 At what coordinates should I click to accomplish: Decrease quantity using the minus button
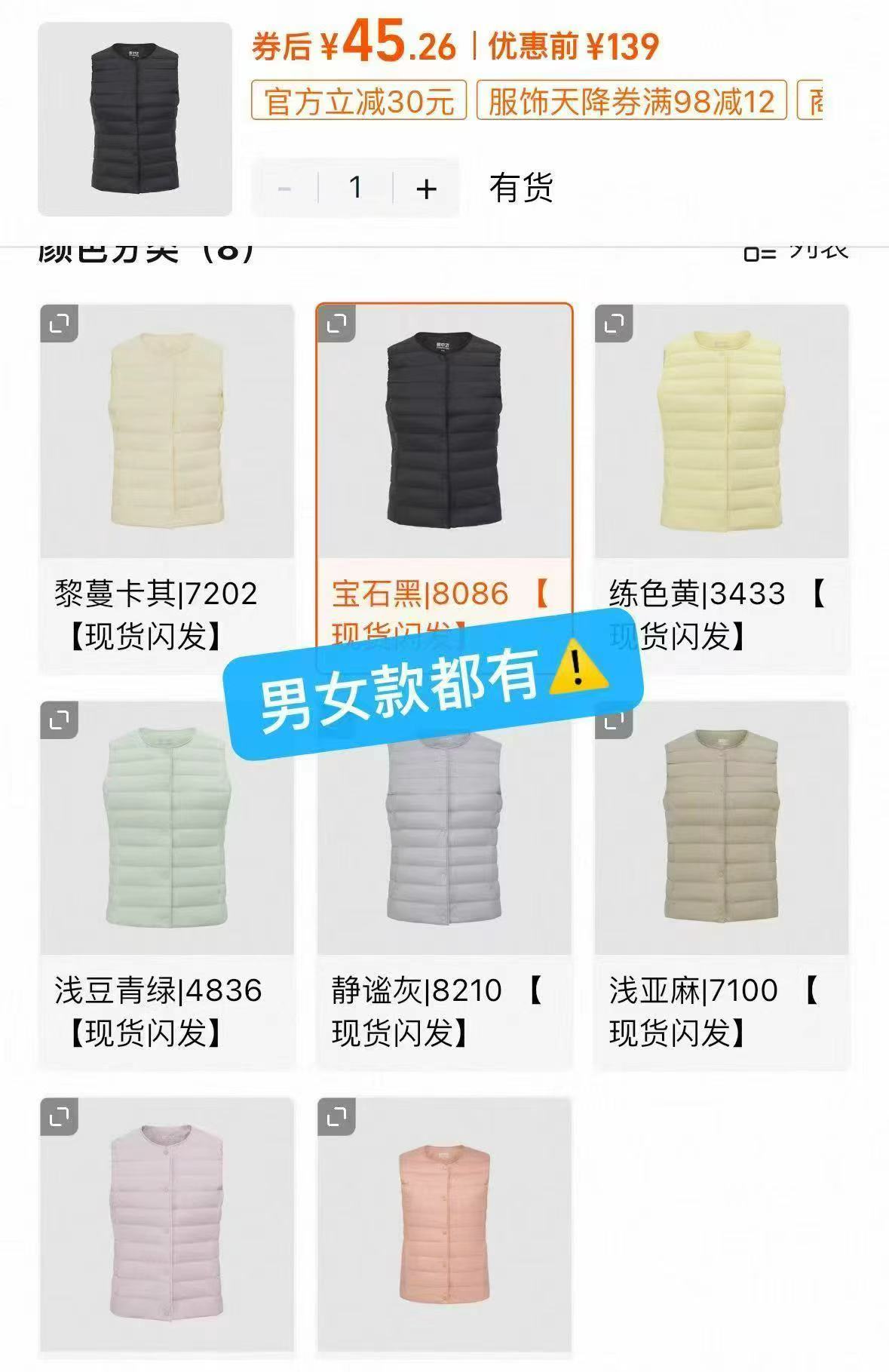(285, 190)
